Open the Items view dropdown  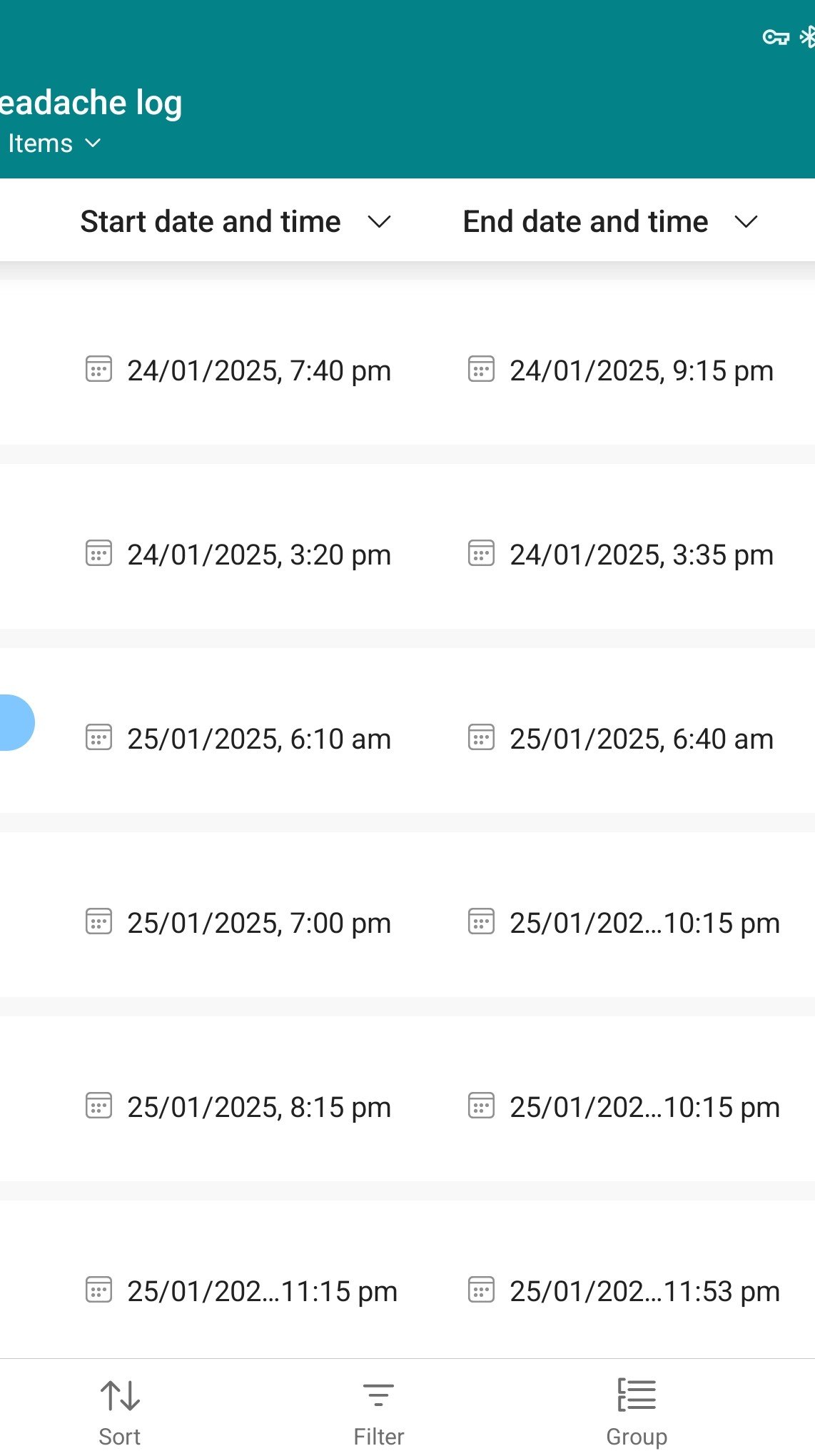pos(56,143)
